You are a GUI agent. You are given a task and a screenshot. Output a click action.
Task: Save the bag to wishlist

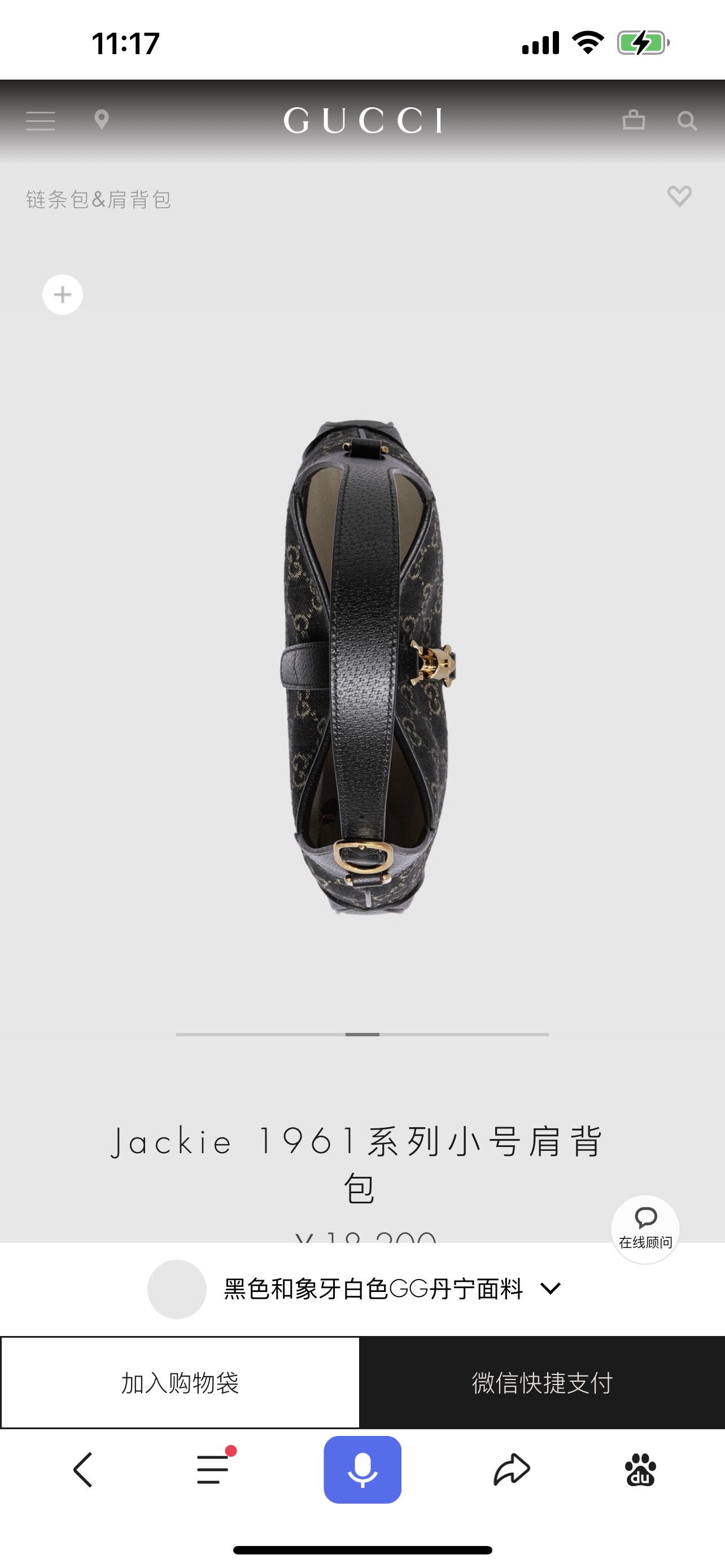pyautogui.click(x=679, y=196)
